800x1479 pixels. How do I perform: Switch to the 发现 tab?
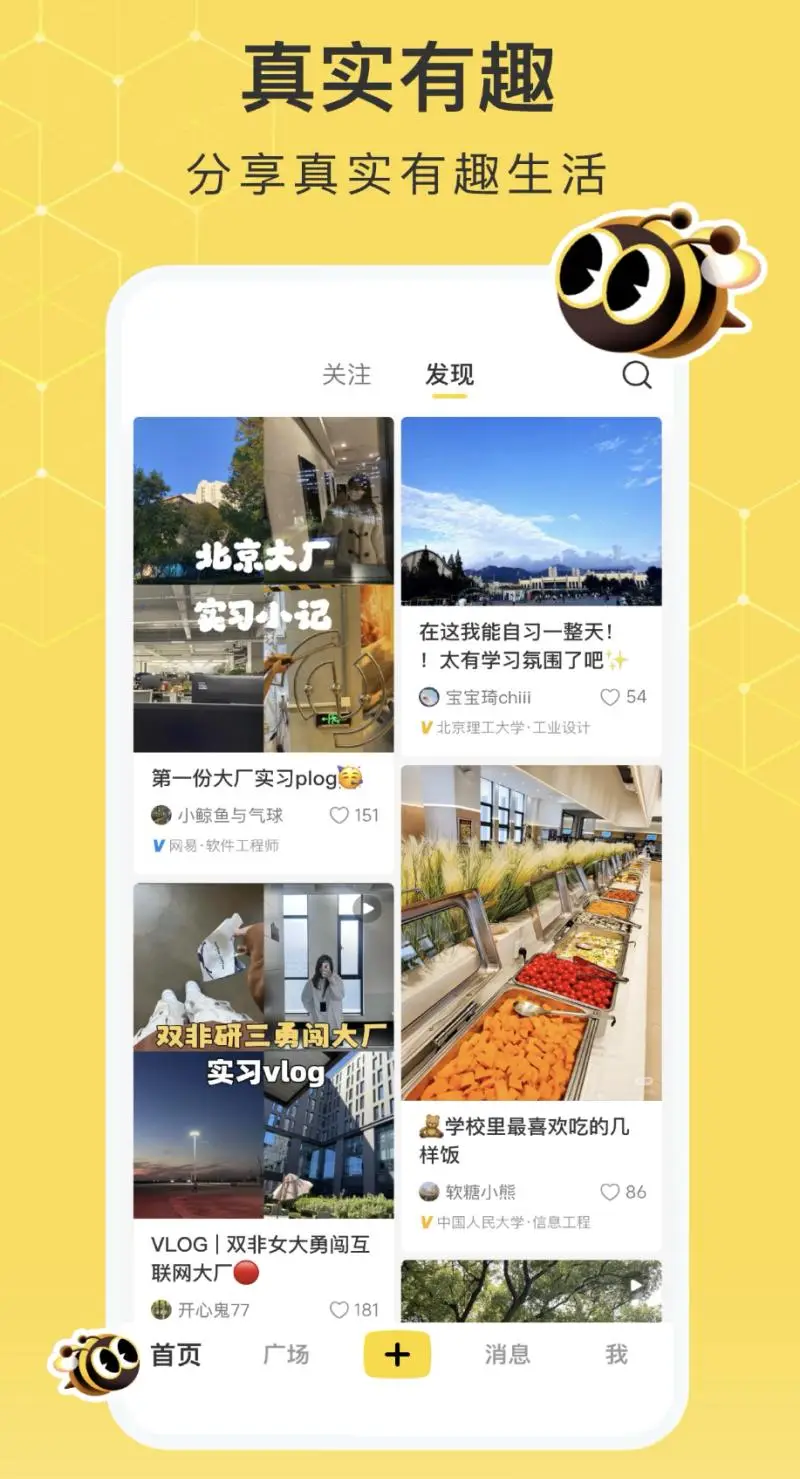pyautogui.click(x=448, y=375)
